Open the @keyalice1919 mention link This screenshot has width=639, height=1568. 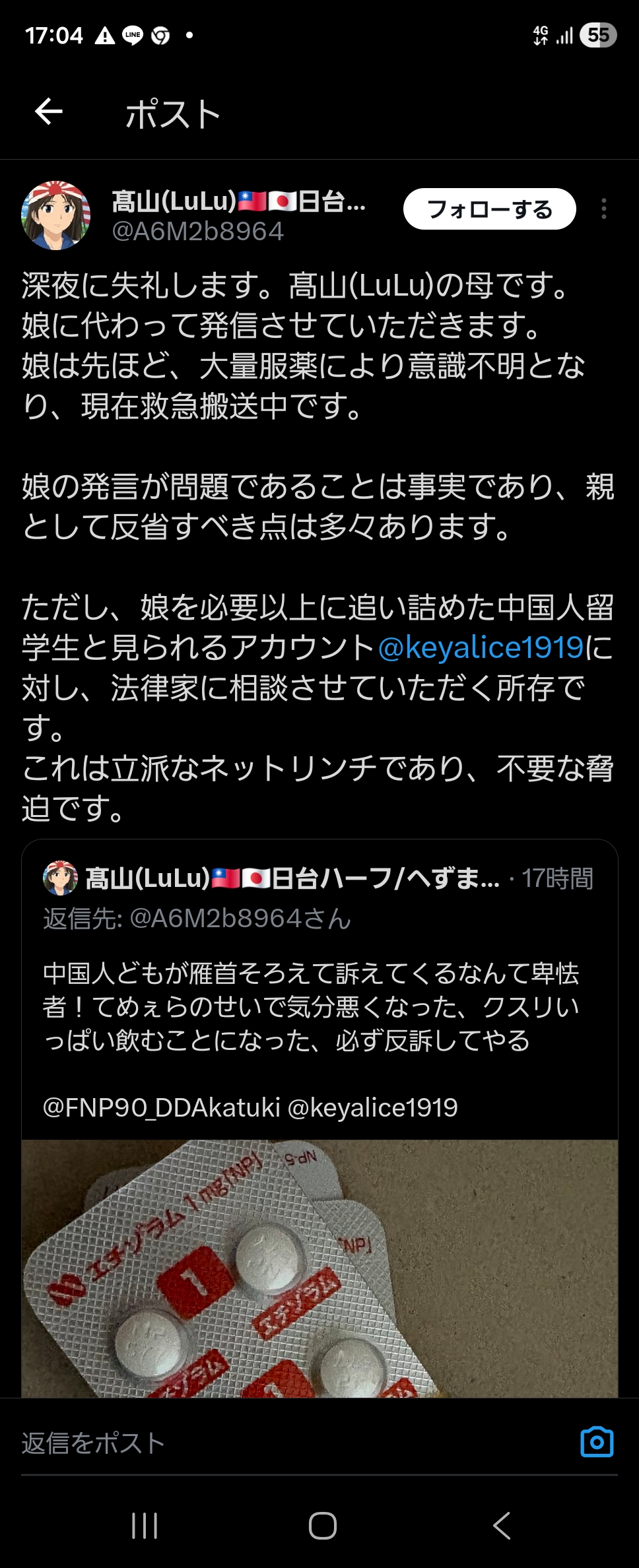pyautogui.click(x=481, y=647)
